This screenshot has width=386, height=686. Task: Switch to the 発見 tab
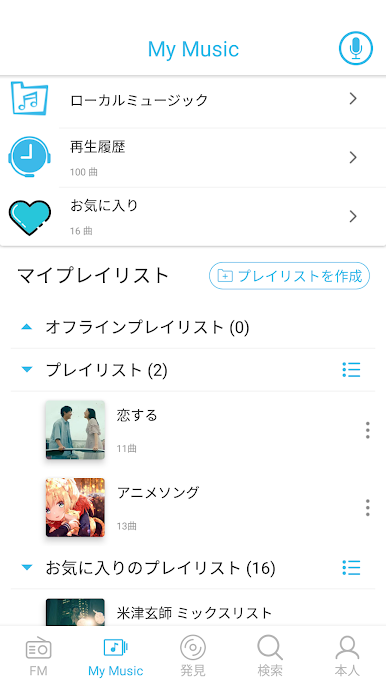click(193, 656)
